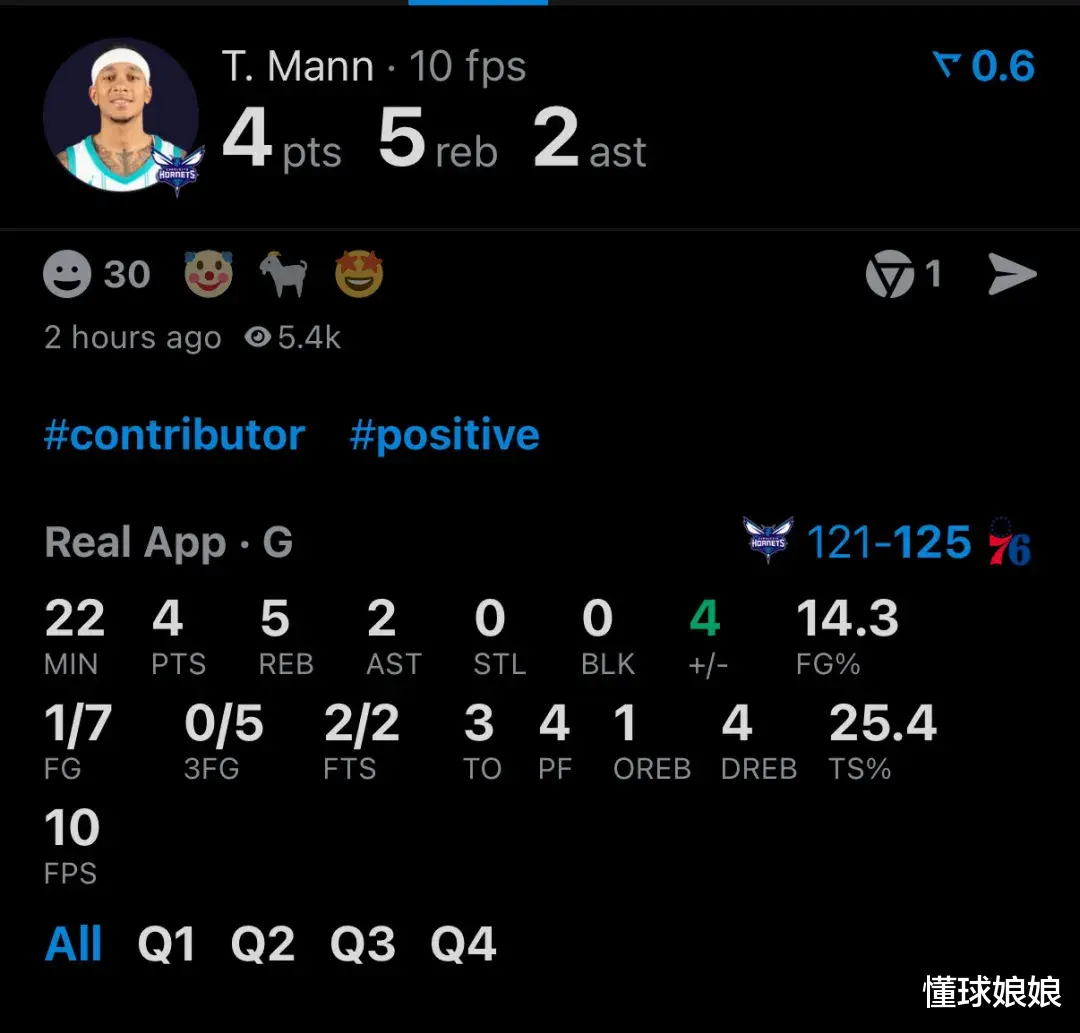
Task: Open the 121-125 Hornets vs 76ers game
Action: pos(888,542)
